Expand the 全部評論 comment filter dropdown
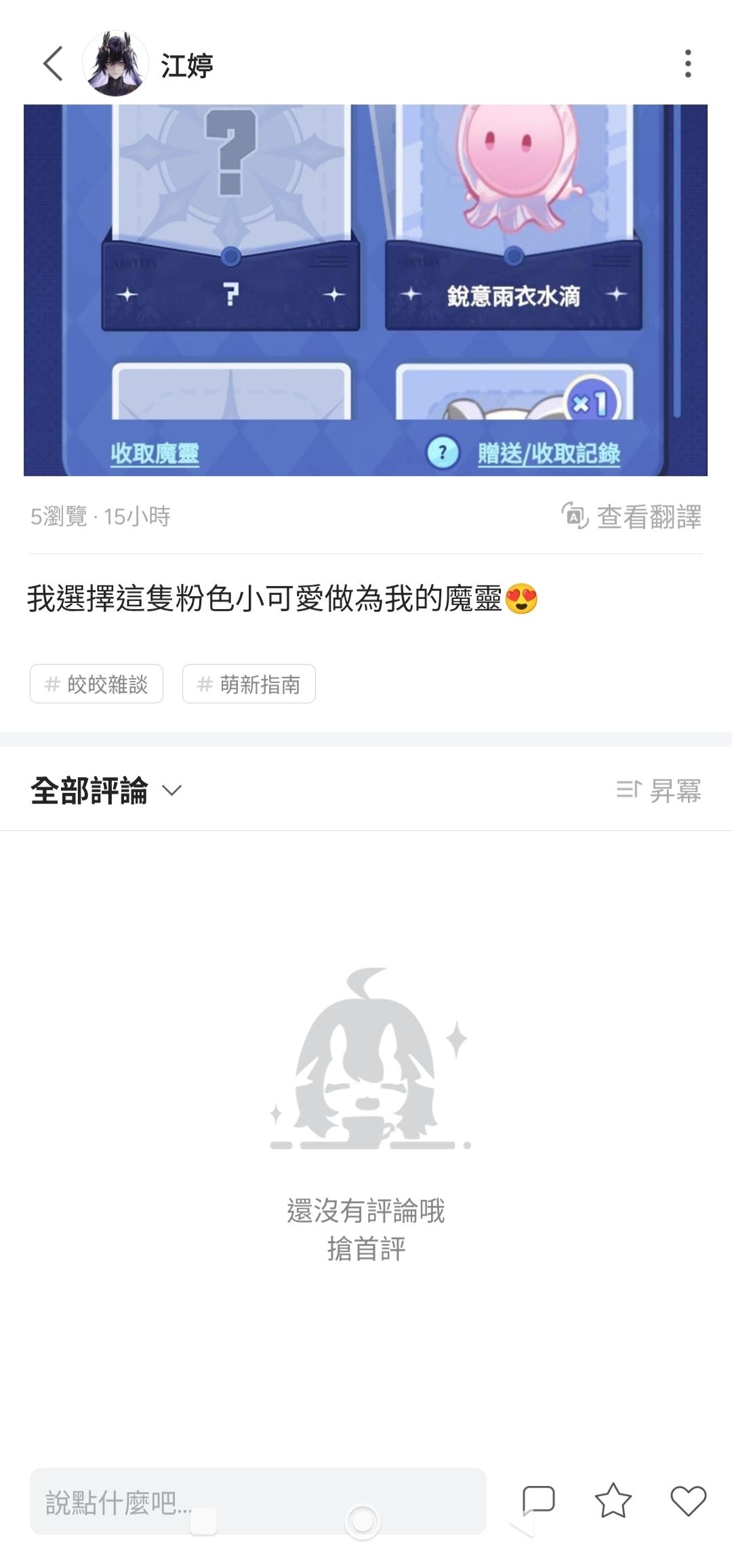 106,791
